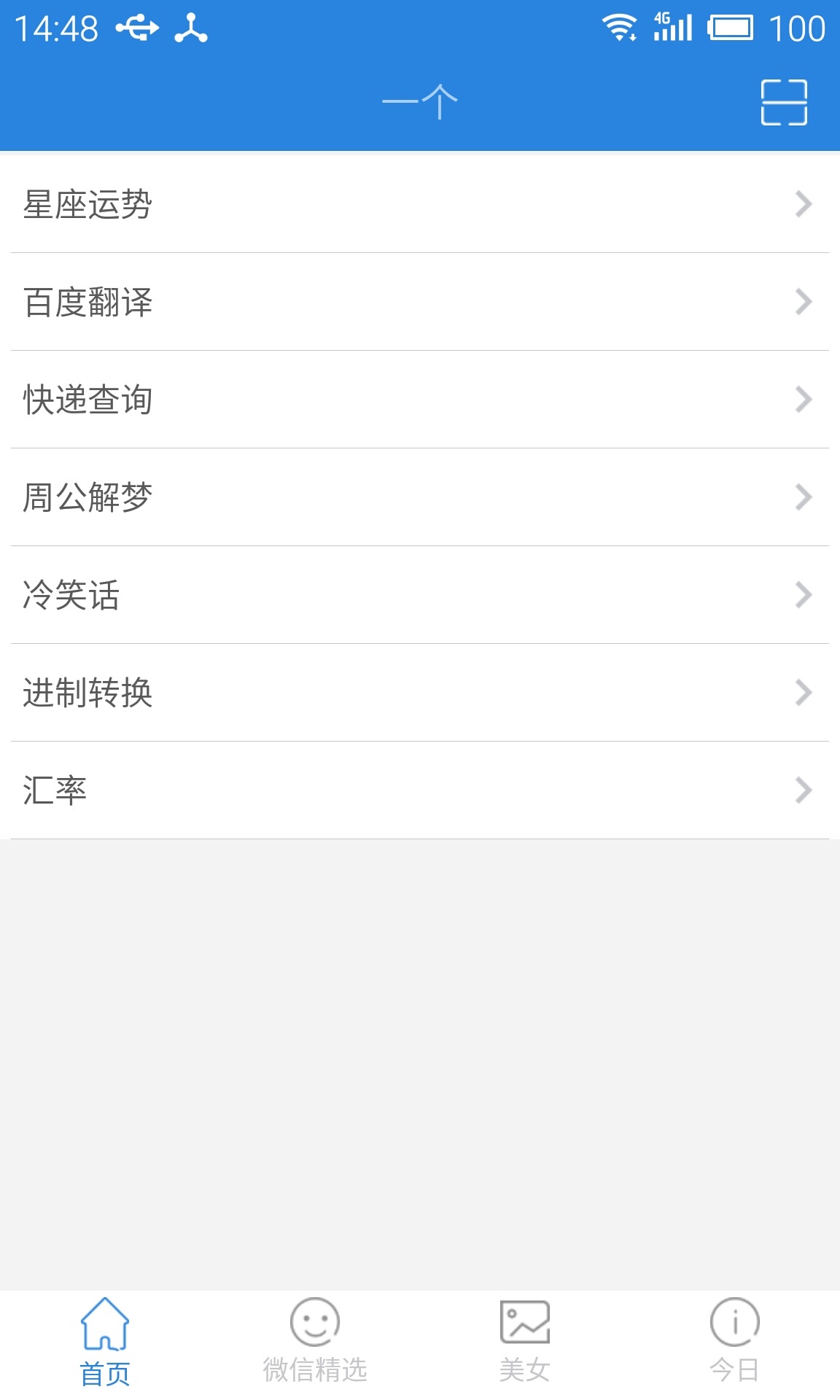This screenshot has width=840, height=1400.
Task: Tap the 冷笑话 jokes row
Action: click(420, 595)
